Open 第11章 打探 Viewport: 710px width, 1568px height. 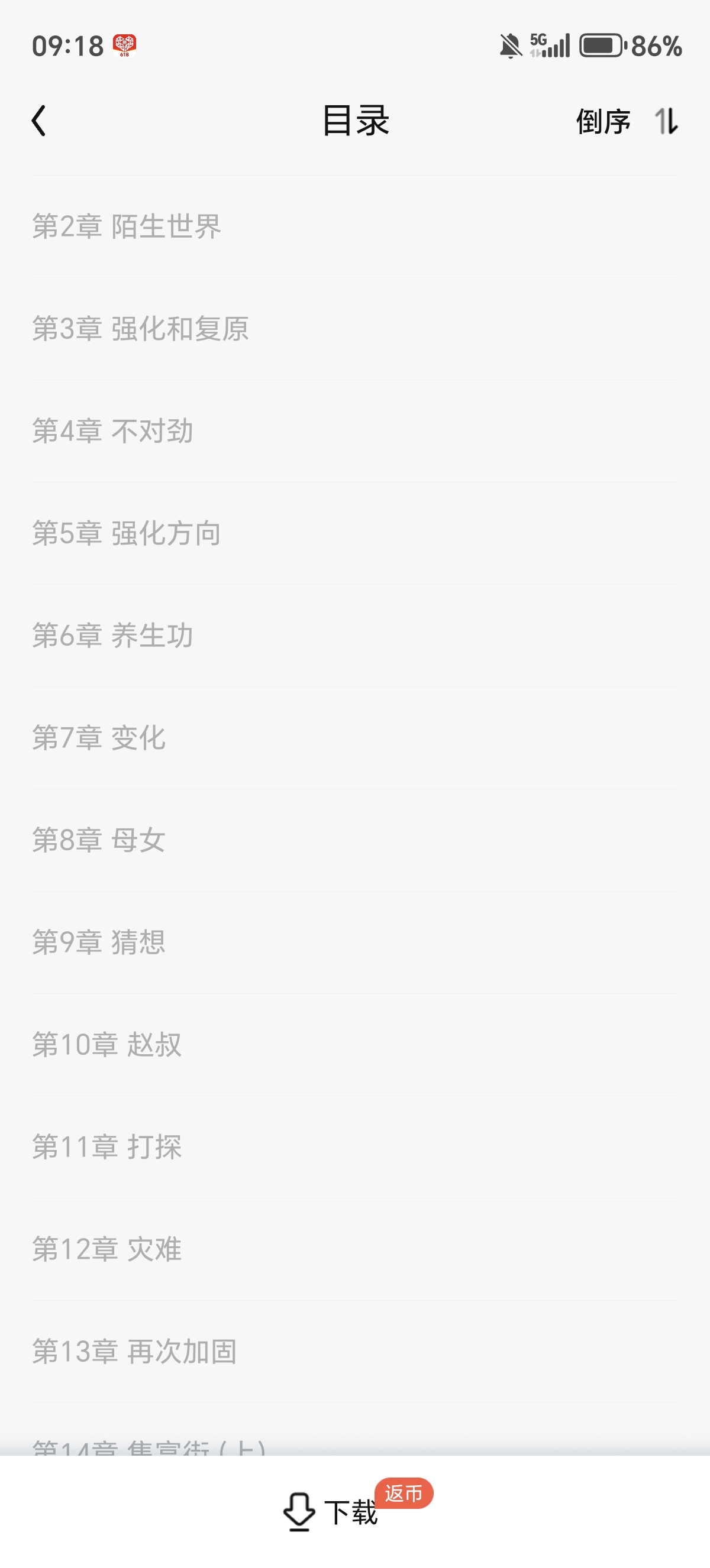(106, 1147)
